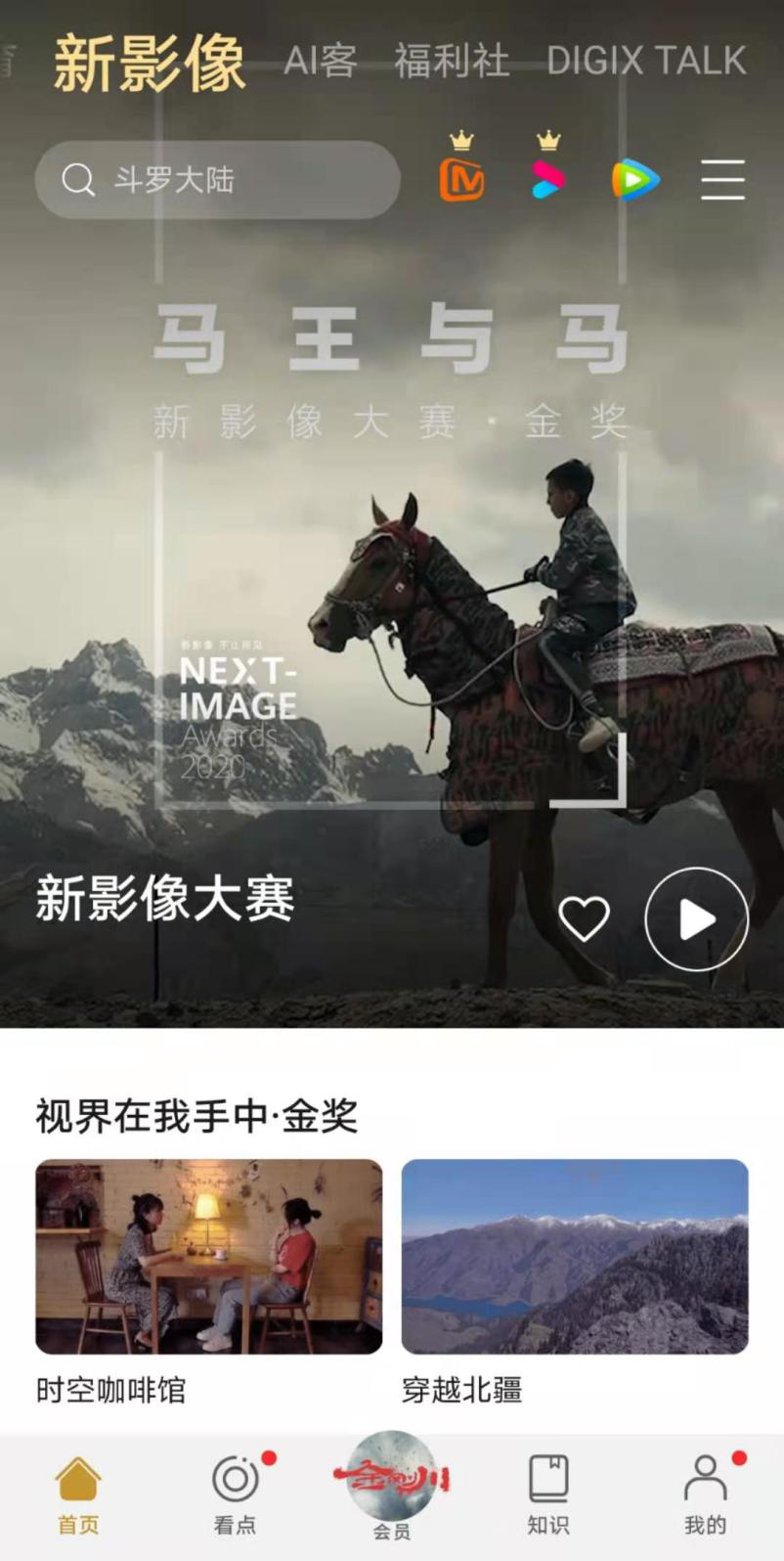The image size is (784, 1561).
Task: Open the 我的 profile tab
Action: point(705,1493)
